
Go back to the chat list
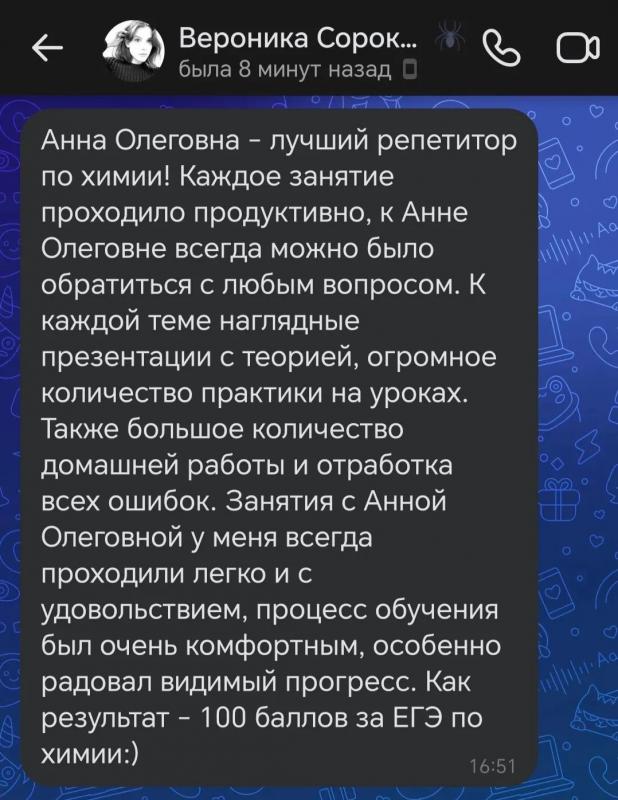[x=48, y=48]
